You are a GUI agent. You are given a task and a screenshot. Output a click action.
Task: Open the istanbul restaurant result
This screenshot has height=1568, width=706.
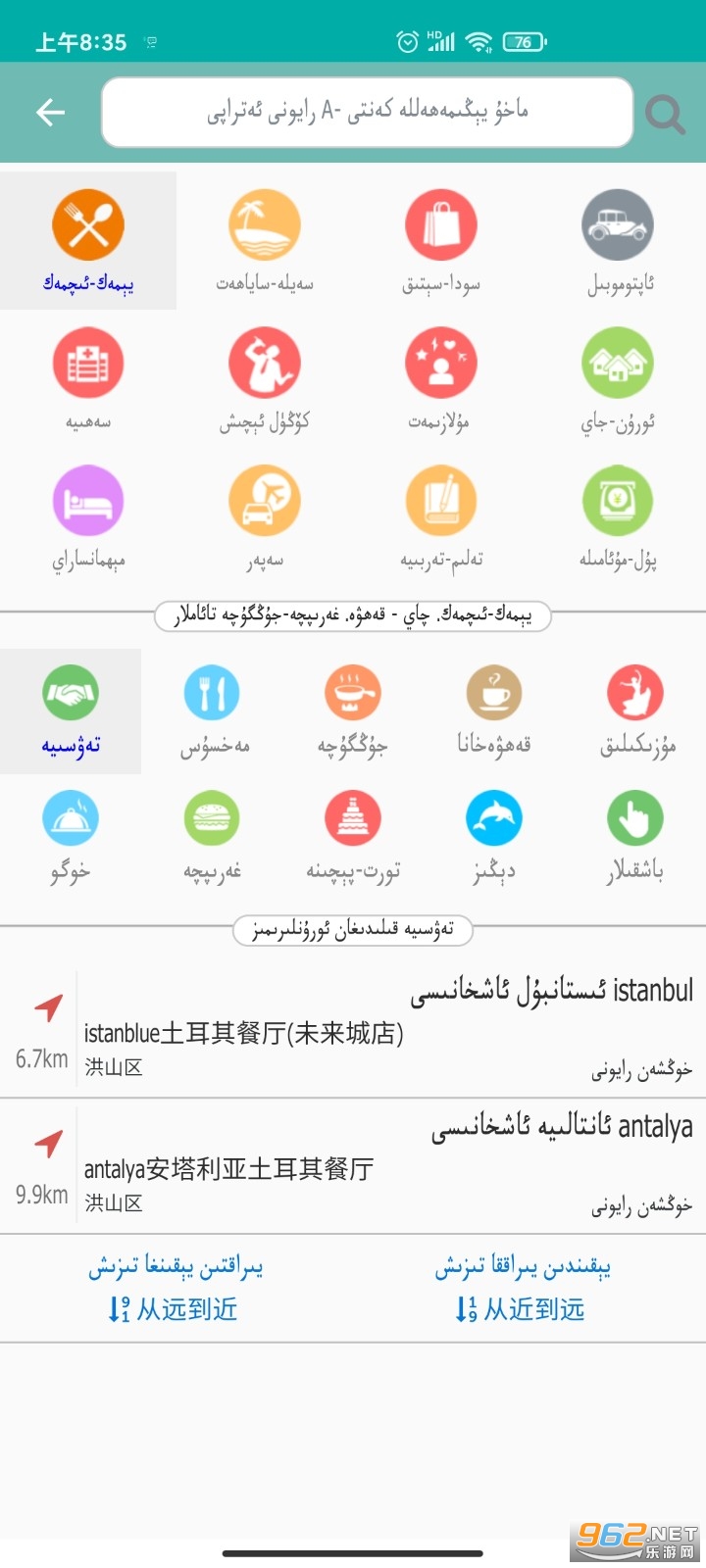[x=353, y=1029]
